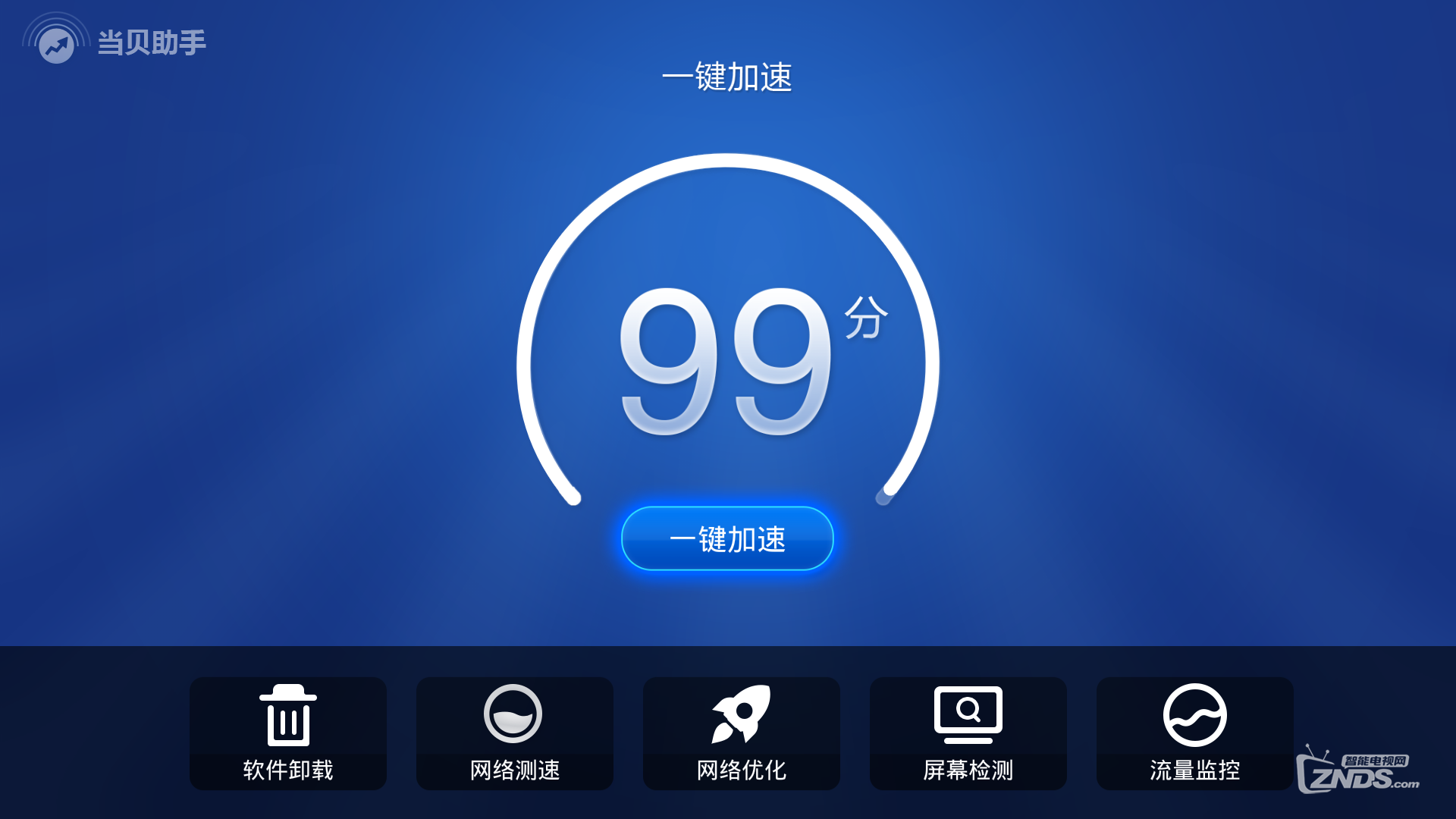Viewport: 1456px width, 819px height.
Task: Tap the 一键加速 boost button
Action: click(x=727, y=538)
